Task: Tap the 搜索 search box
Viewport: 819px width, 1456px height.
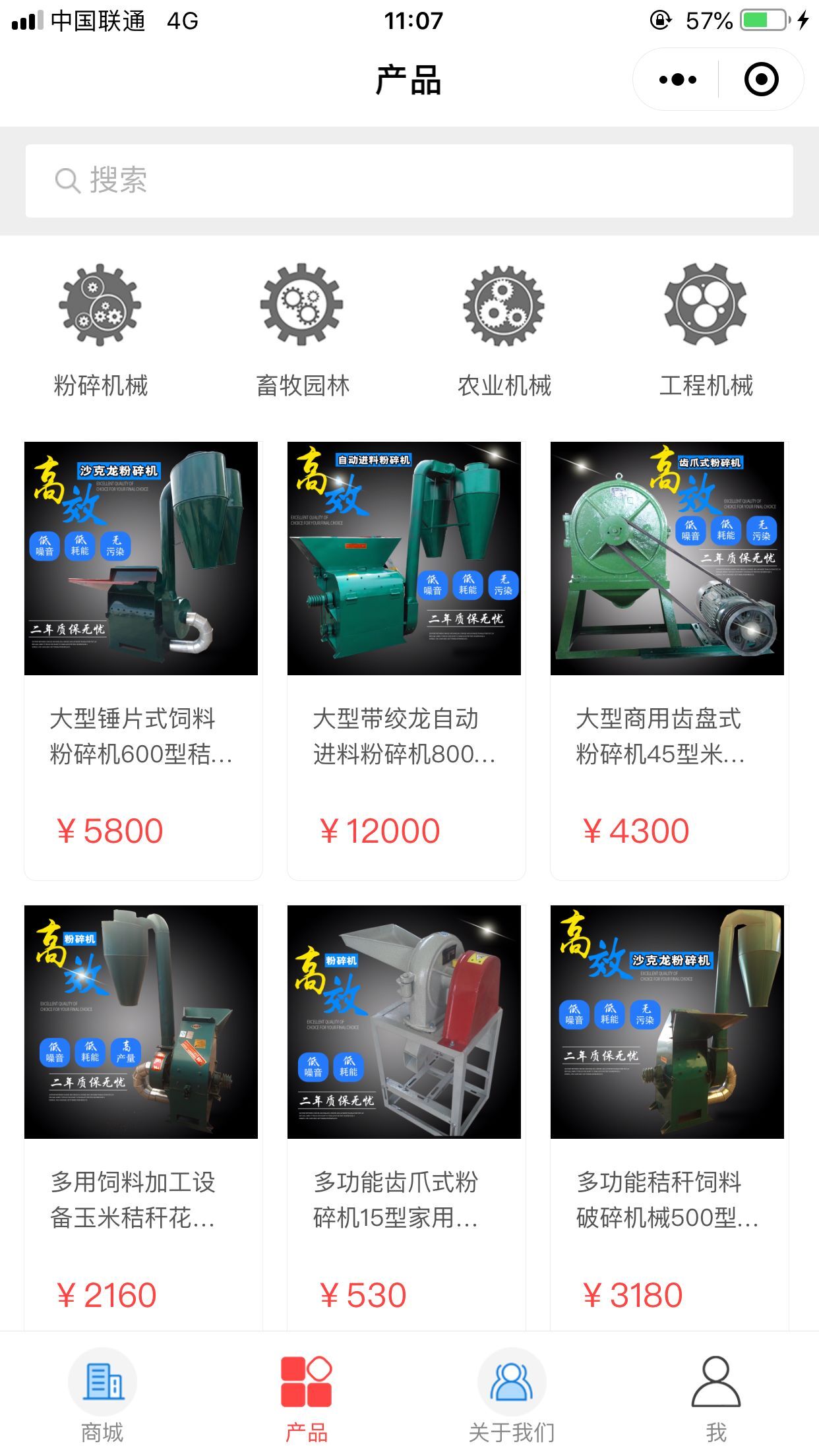Action: 409,181
